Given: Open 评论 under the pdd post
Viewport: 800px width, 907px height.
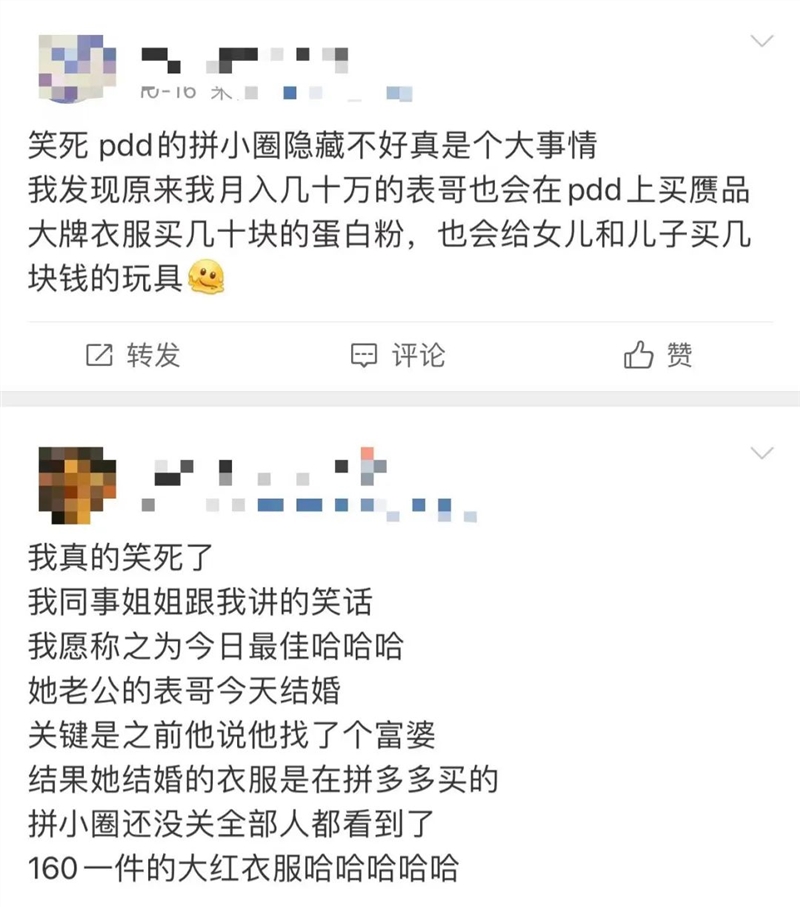Looking at the screenshot, I should click(x=398, y=355).
